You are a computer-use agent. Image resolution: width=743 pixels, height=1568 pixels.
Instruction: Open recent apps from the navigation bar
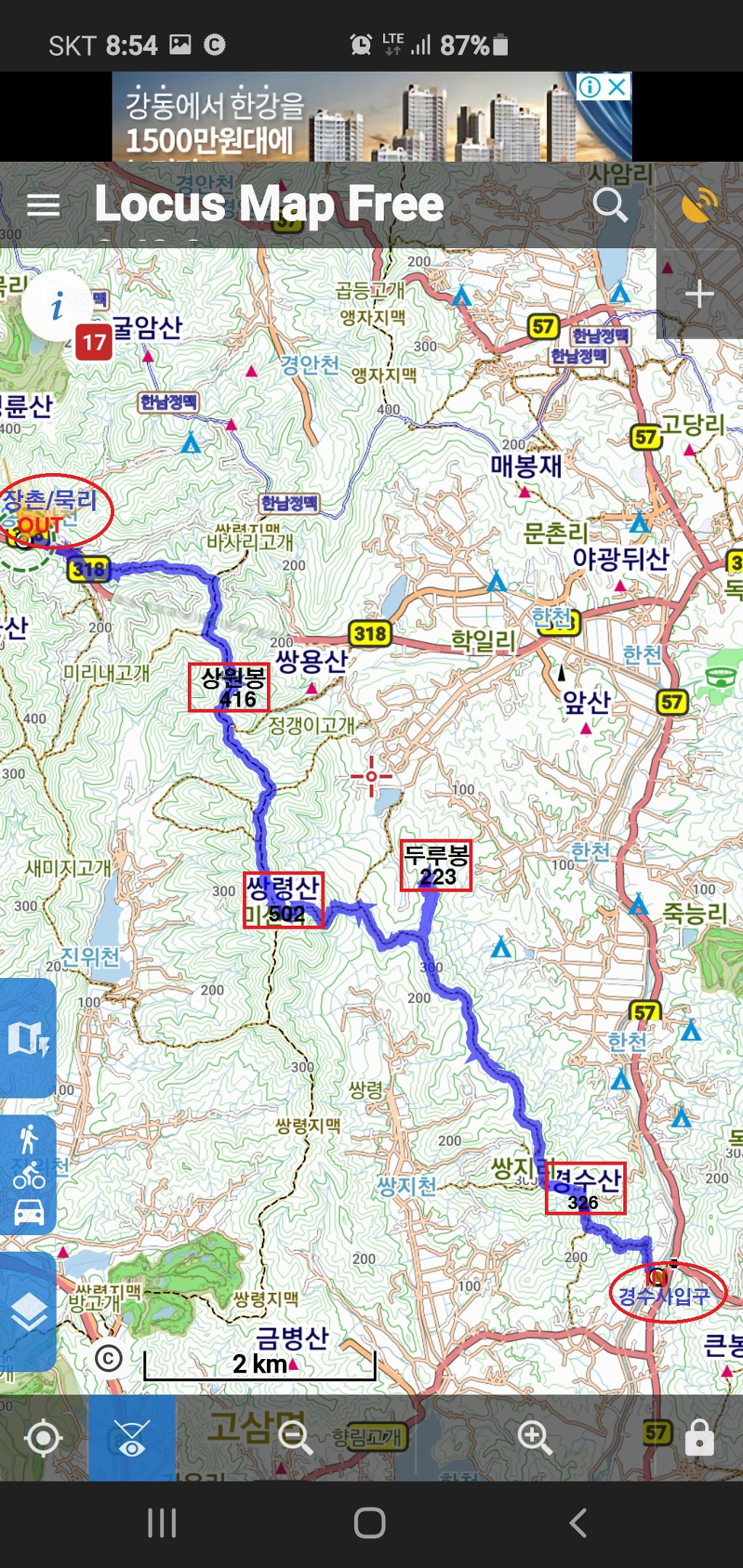[162, 1522]
